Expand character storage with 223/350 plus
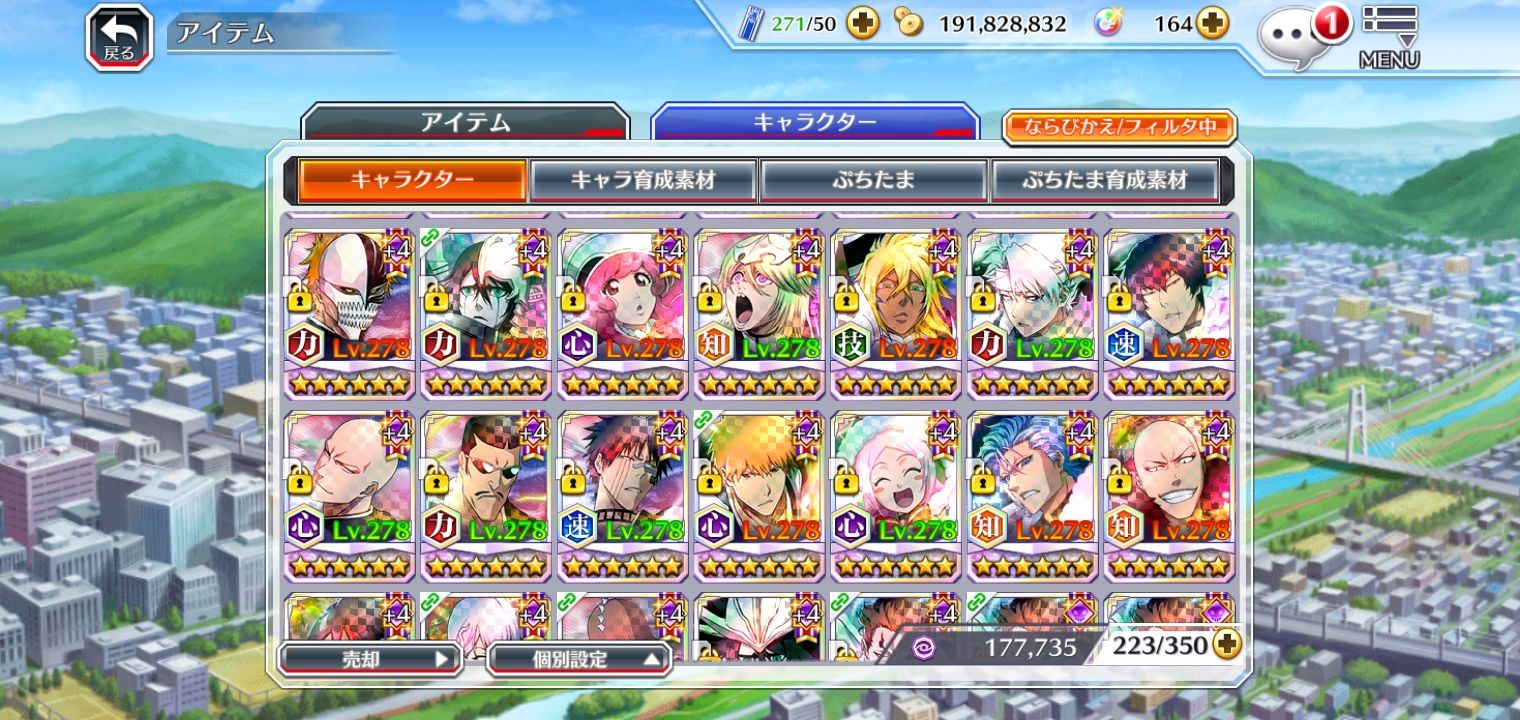The width and height of the screenshot is (1520, 720). (x=1227, y=645)
